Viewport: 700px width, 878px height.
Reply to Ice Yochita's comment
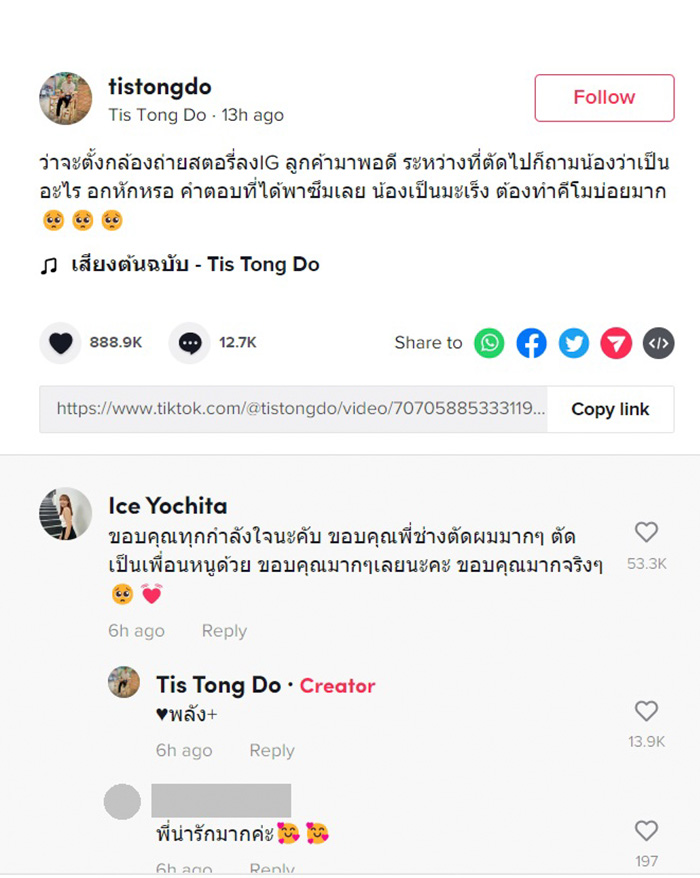[224, 631]
